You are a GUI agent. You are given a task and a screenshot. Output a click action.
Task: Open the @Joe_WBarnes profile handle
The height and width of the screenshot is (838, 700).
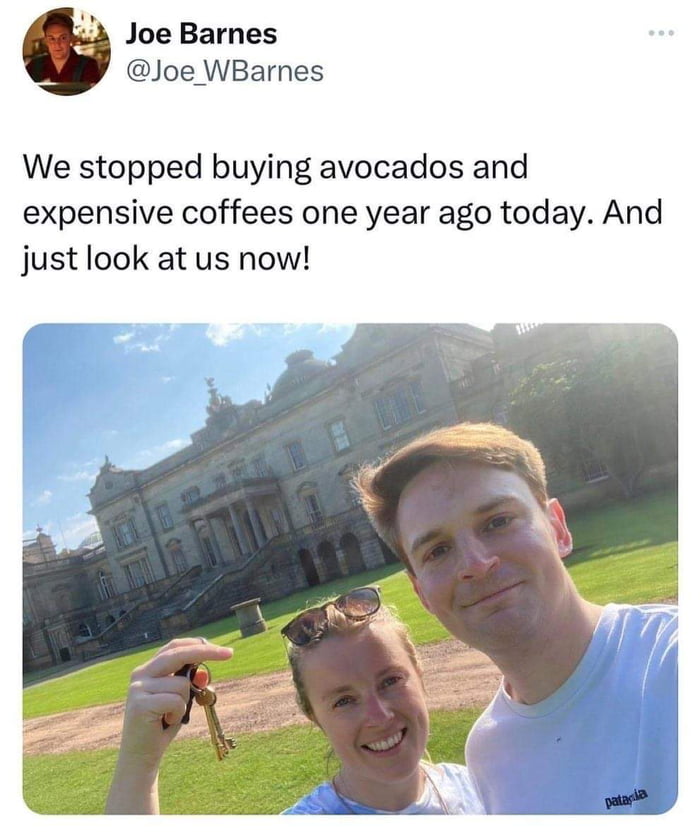coord(224,71)
